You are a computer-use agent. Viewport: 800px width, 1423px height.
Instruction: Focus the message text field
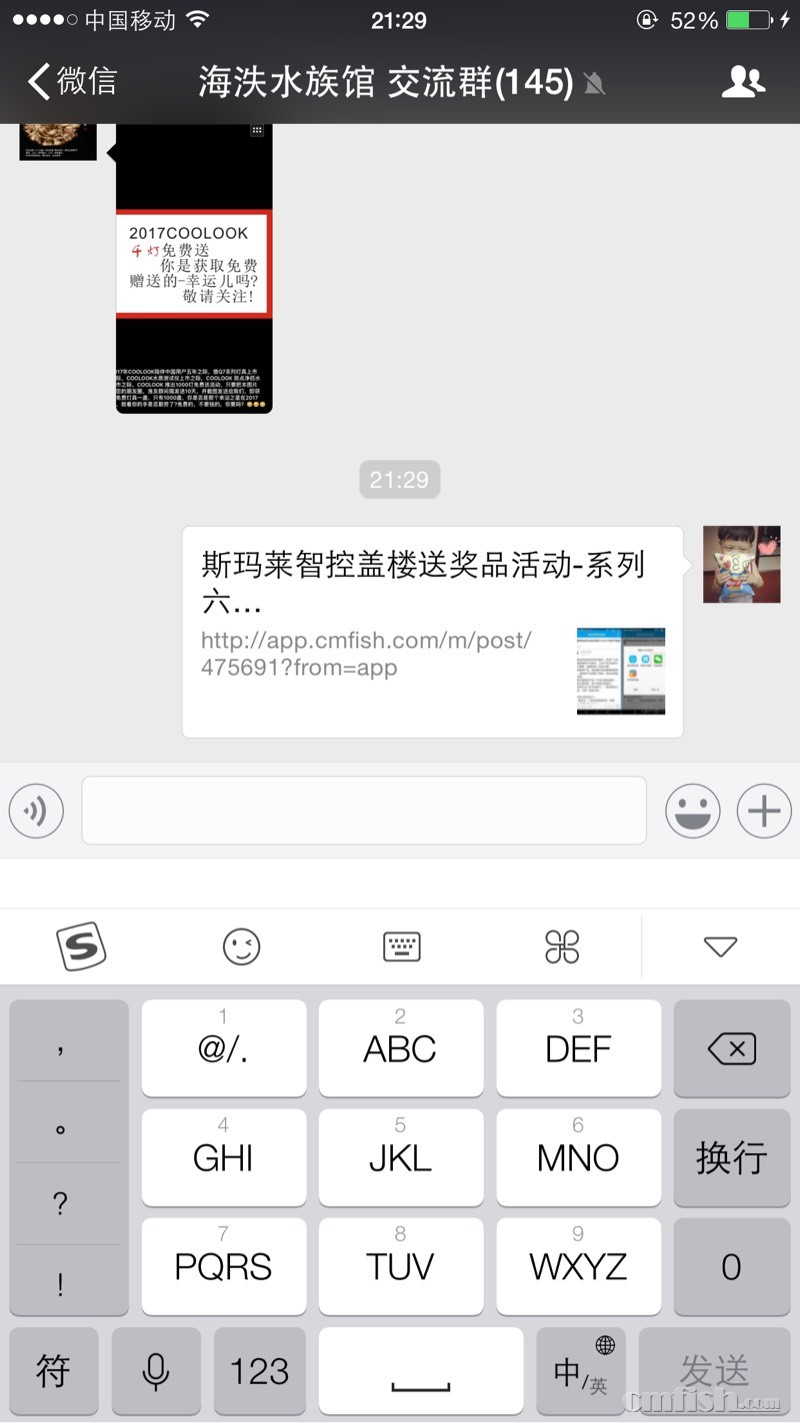(x=364, y=810)
